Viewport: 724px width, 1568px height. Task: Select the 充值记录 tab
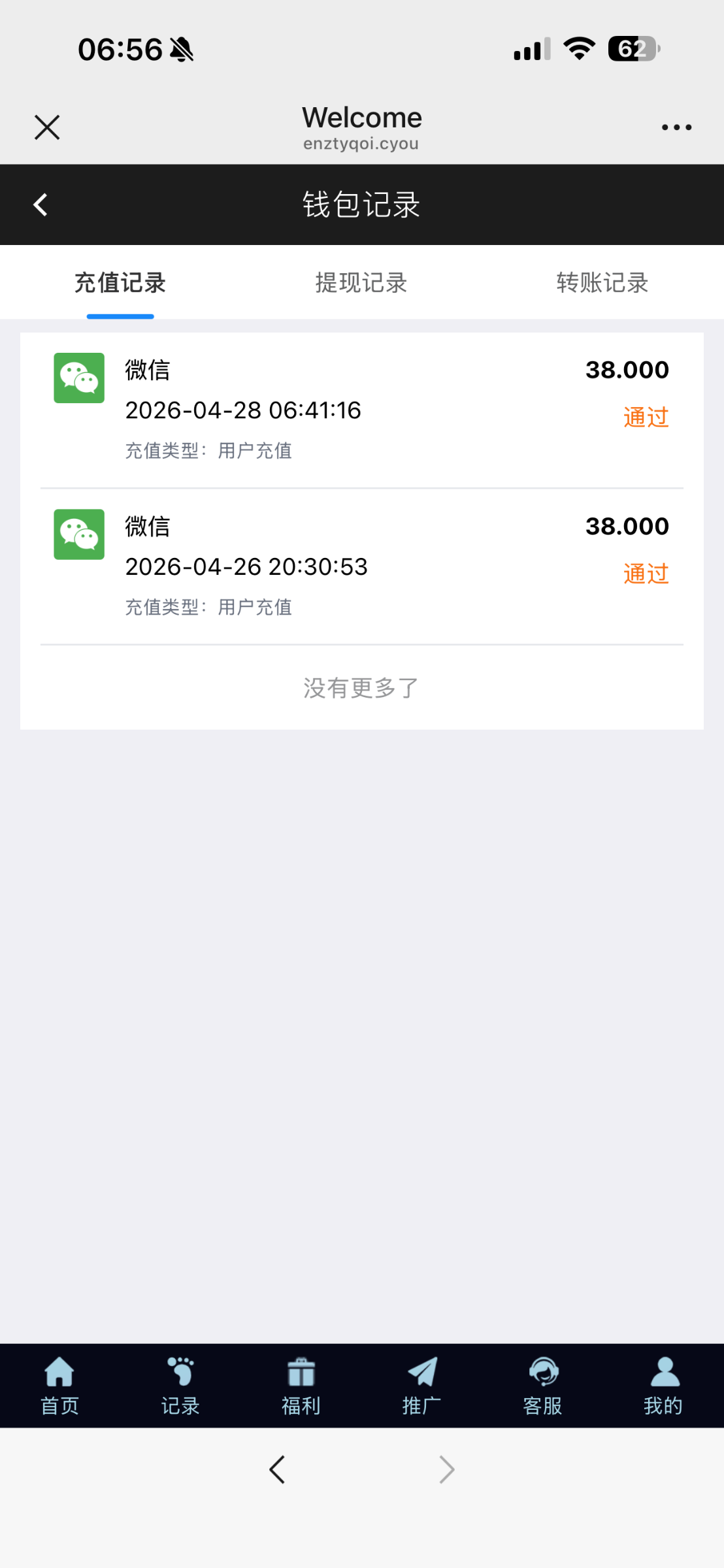click(x=120, y=283)
